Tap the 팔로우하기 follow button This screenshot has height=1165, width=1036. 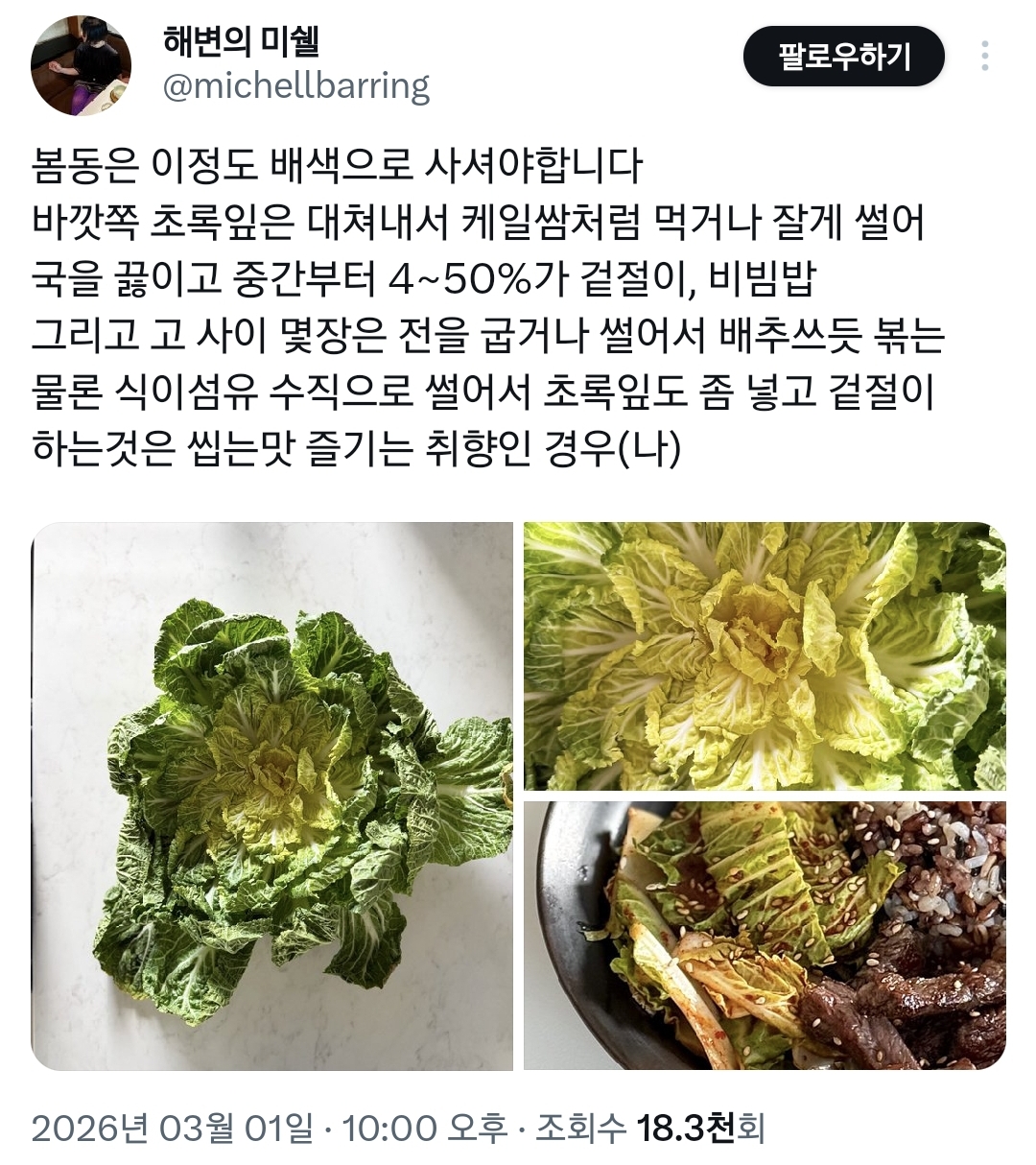(x=843, y=57)
